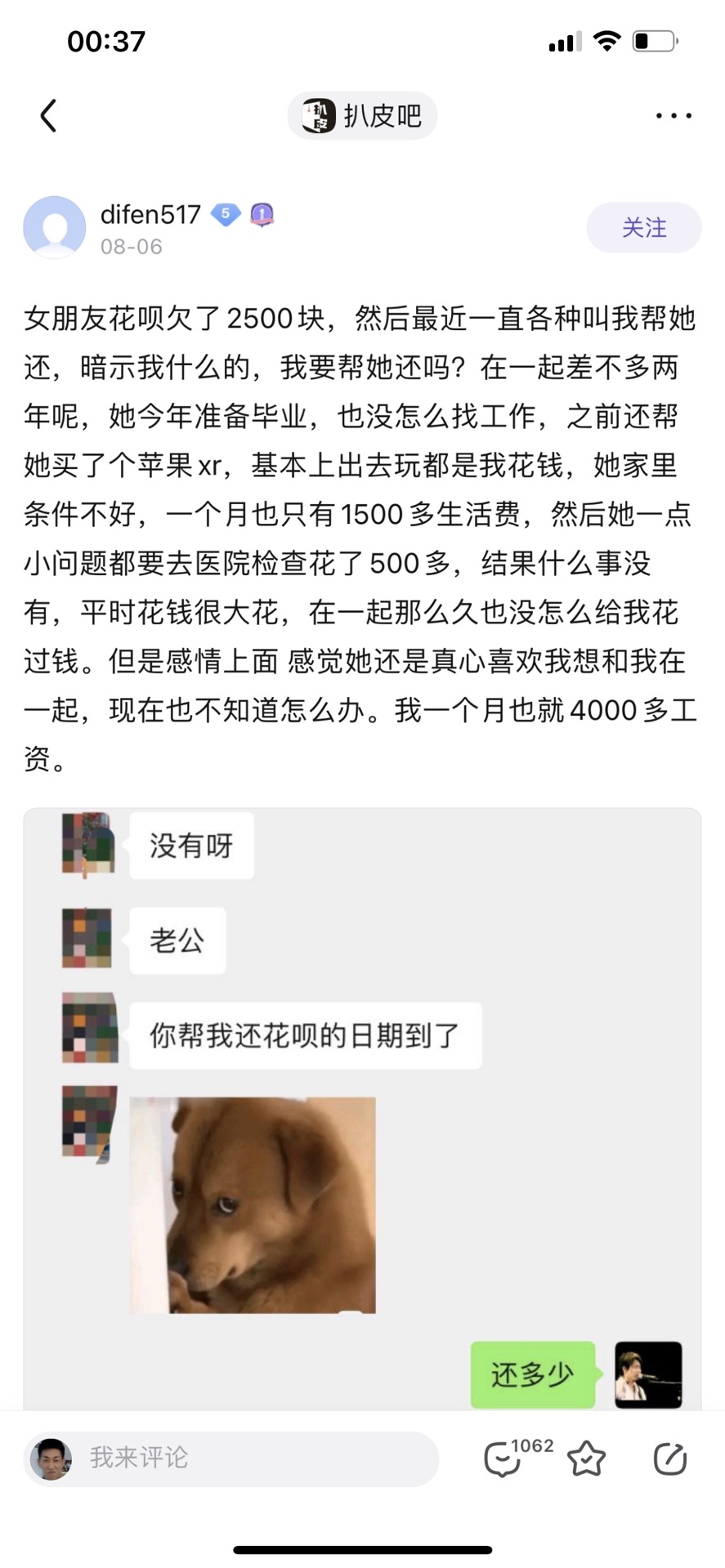
Task: Open the three-dot overflow menu
Action: point(674,116)
